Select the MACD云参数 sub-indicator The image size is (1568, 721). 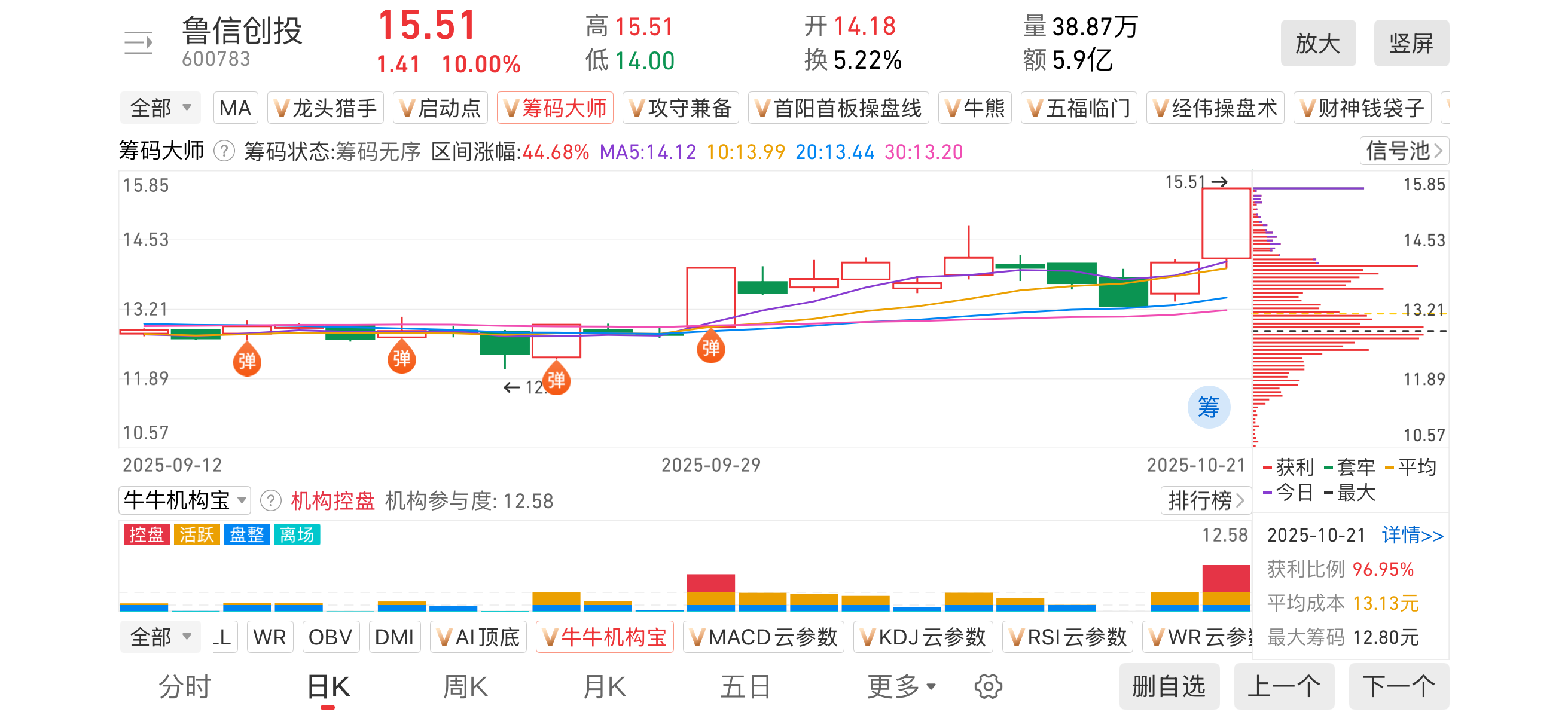click(x=763, y=637)
